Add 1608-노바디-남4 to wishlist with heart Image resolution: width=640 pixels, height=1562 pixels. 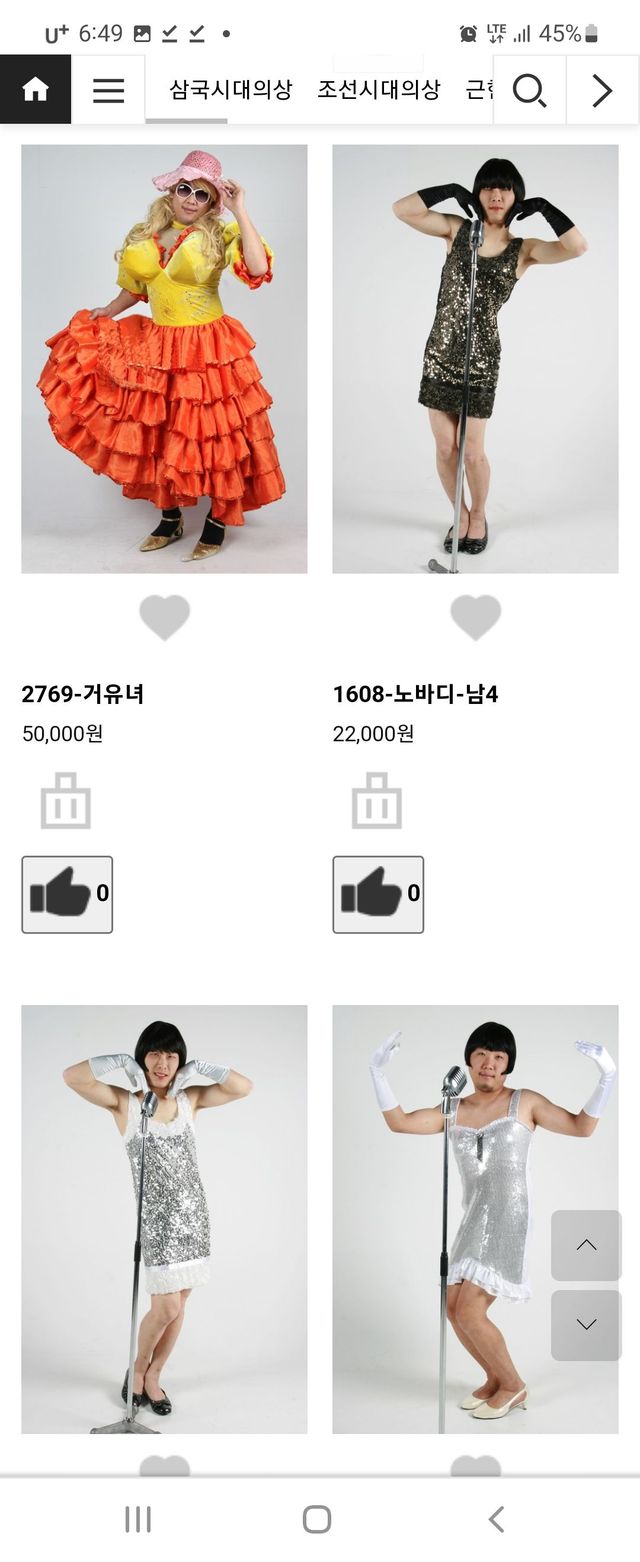pyautogui.click(x=475, y=616)
